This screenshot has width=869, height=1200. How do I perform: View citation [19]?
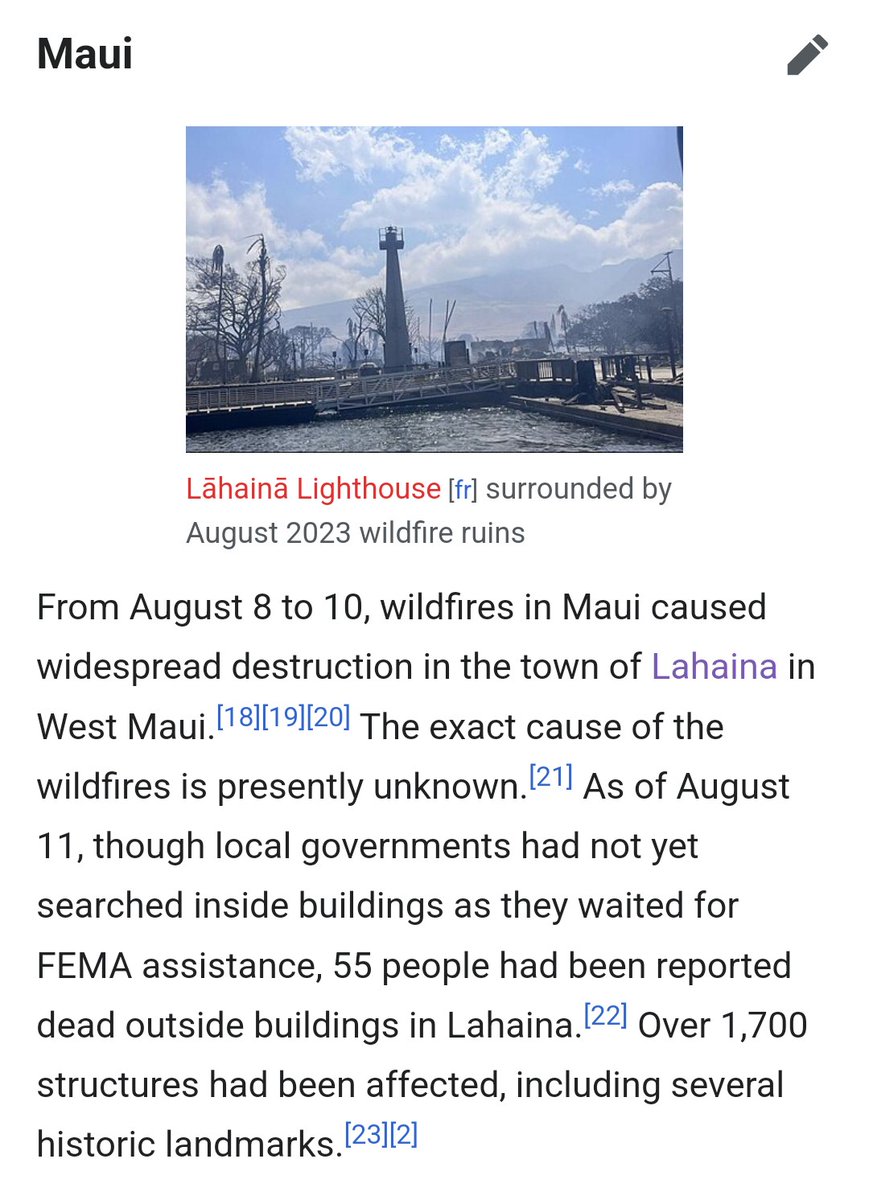(x=284, y=718)
